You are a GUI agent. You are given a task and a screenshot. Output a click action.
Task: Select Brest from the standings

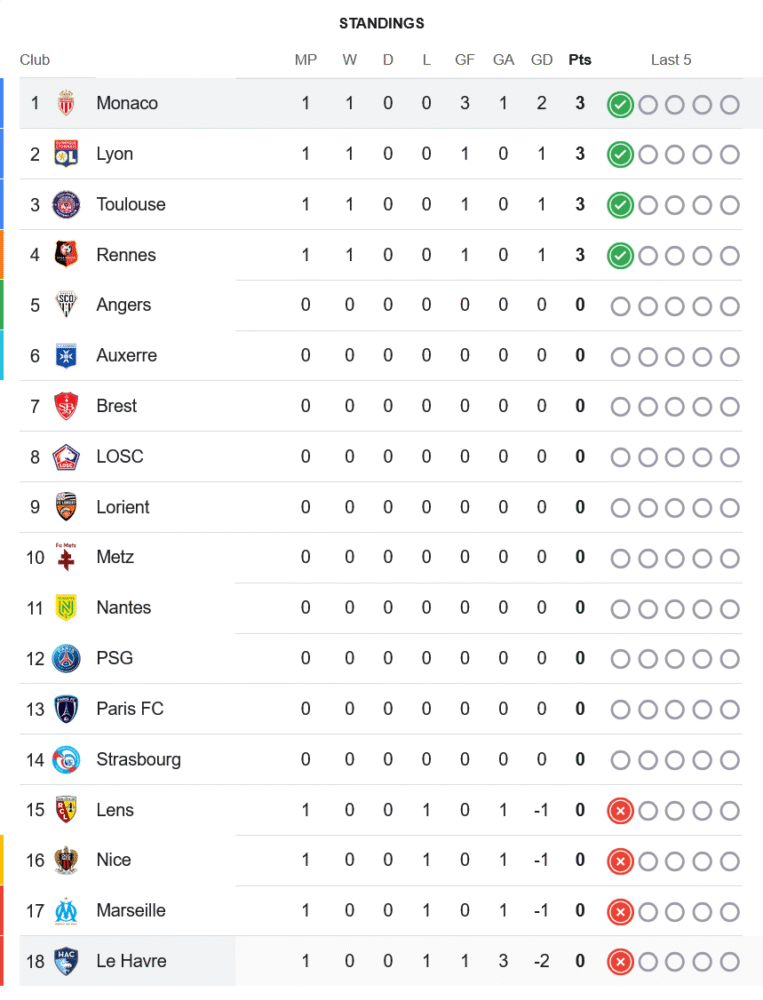[x=116, y=406]
